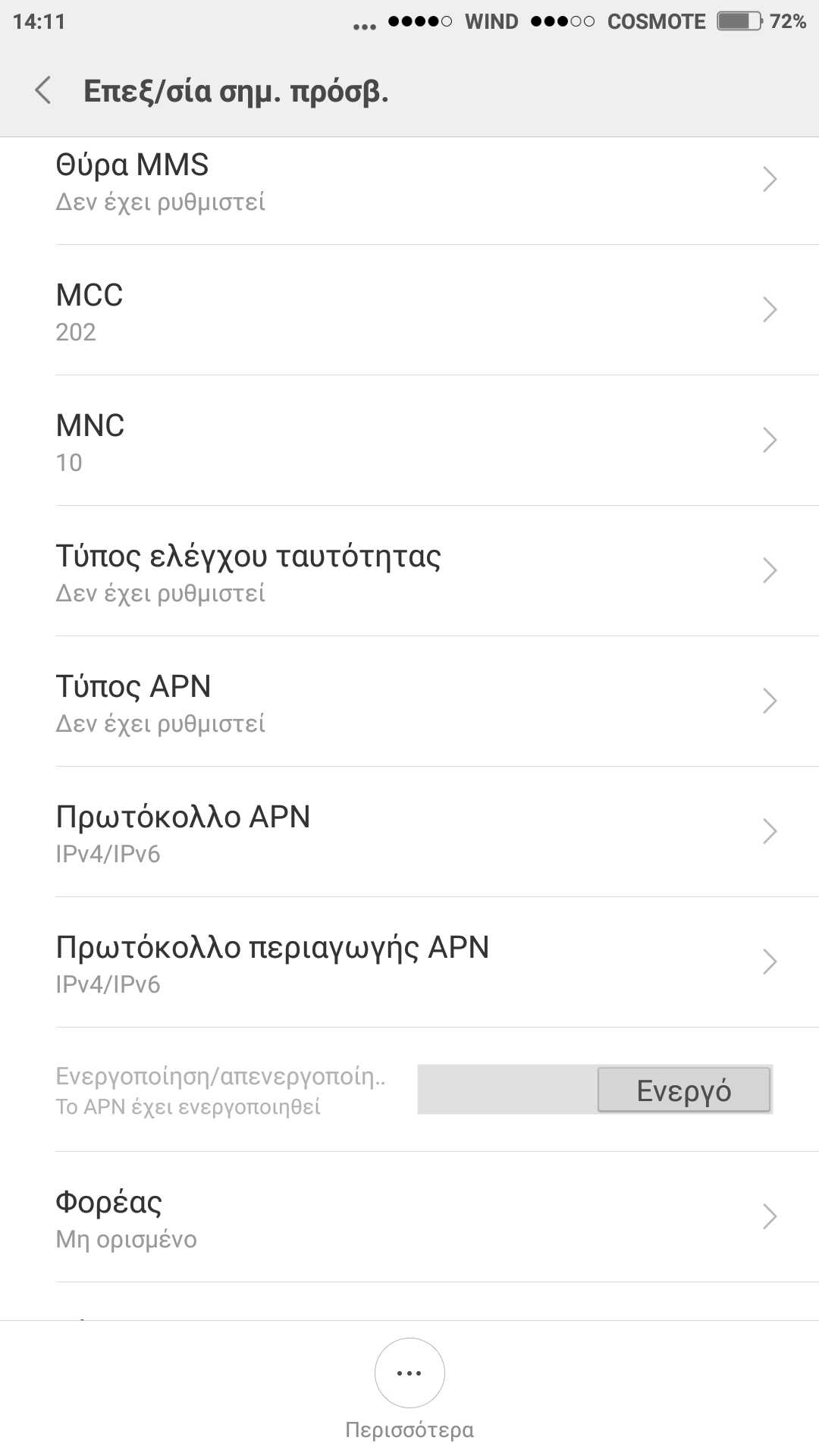Open the Περισσότερα options button
The height and width of the screenshot is (1456, 819).
409,1373
